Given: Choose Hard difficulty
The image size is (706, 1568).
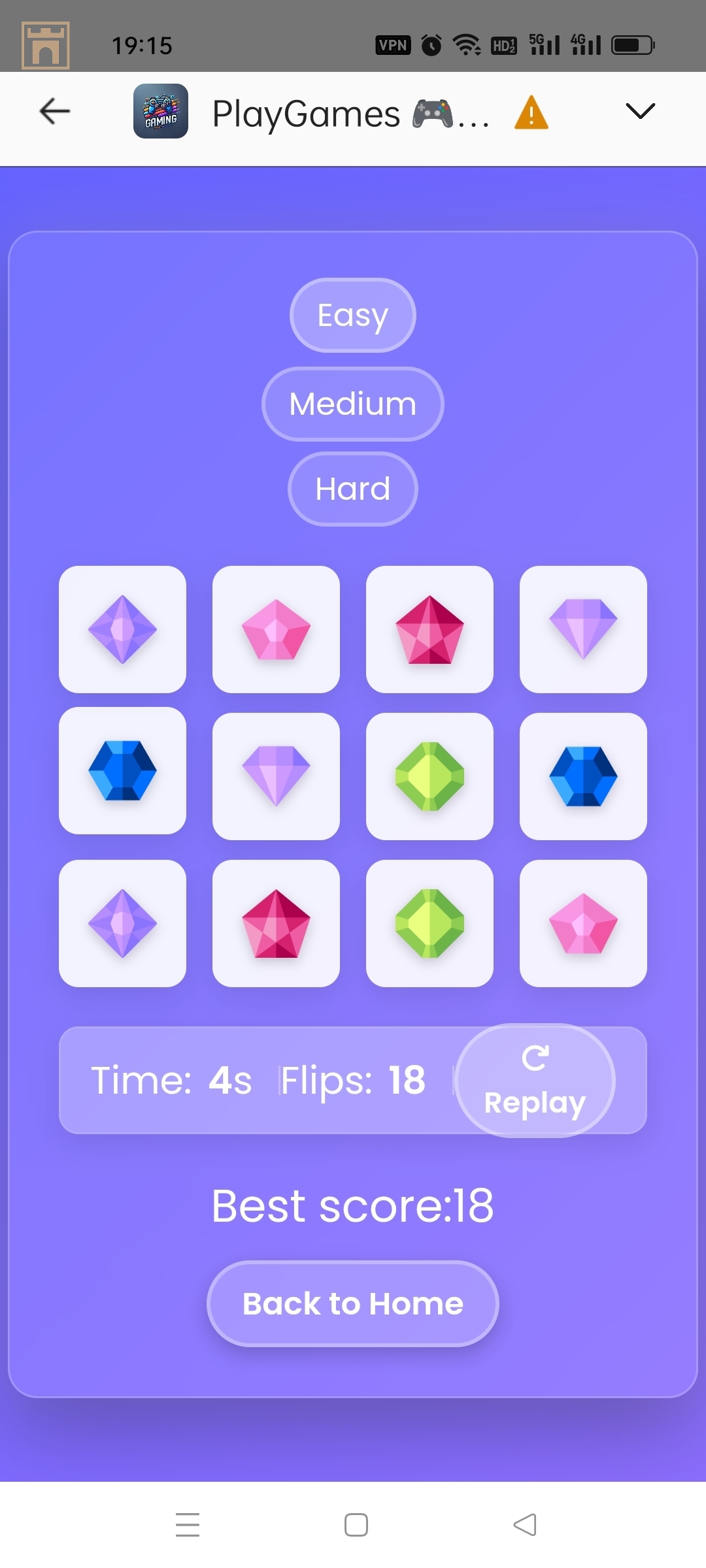Looking at the screenshot, I should [353, 489].
